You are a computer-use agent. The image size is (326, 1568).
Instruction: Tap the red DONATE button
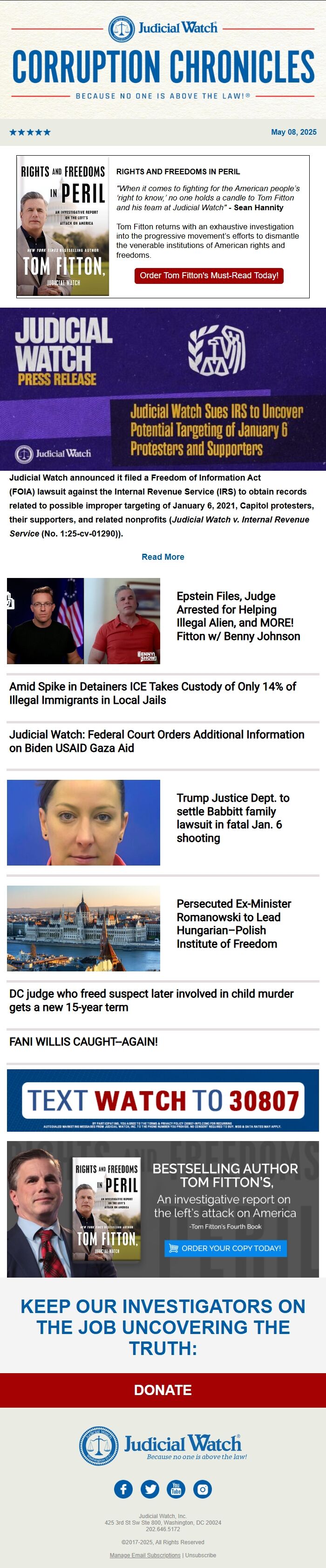click(163, 1389)
